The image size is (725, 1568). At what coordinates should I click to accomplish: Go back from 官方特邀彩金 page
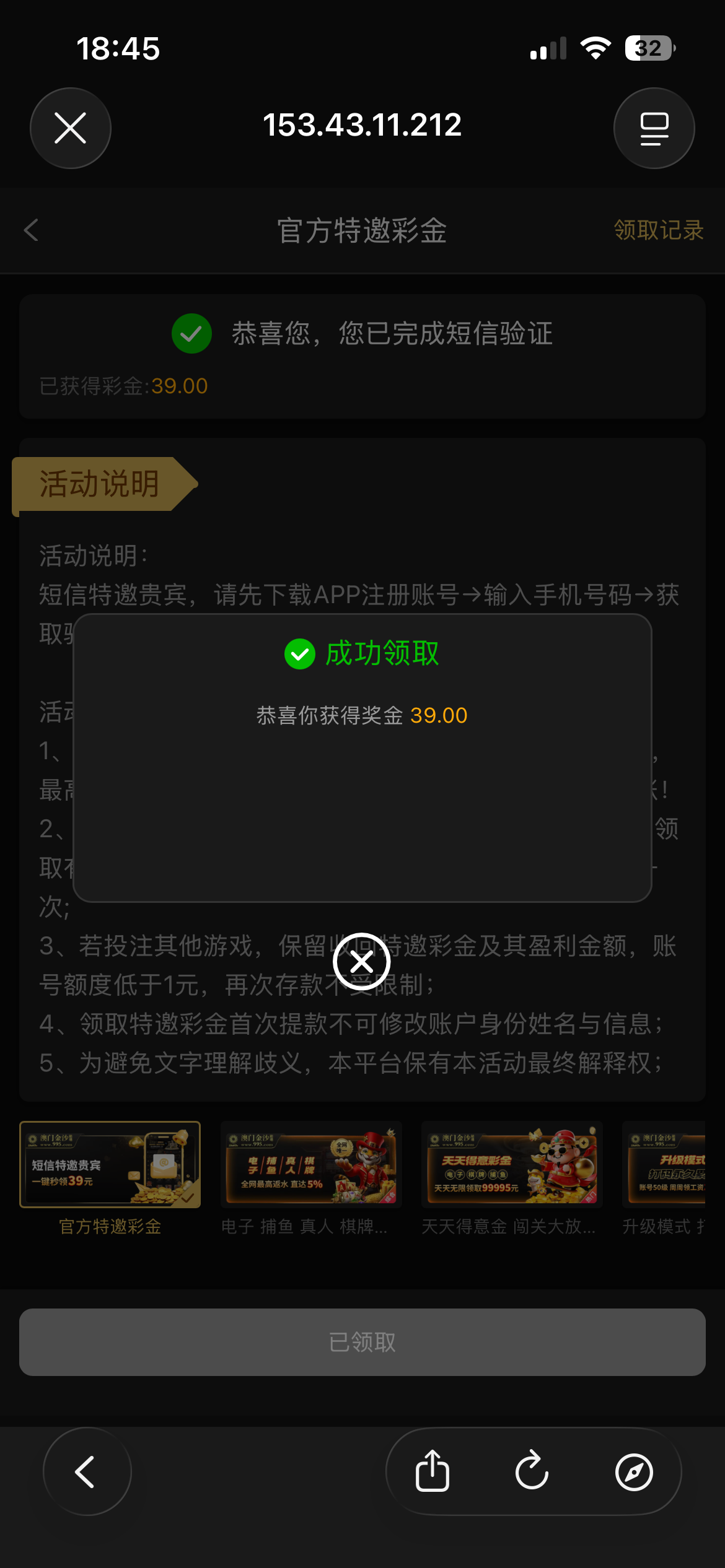pos(32,230)
